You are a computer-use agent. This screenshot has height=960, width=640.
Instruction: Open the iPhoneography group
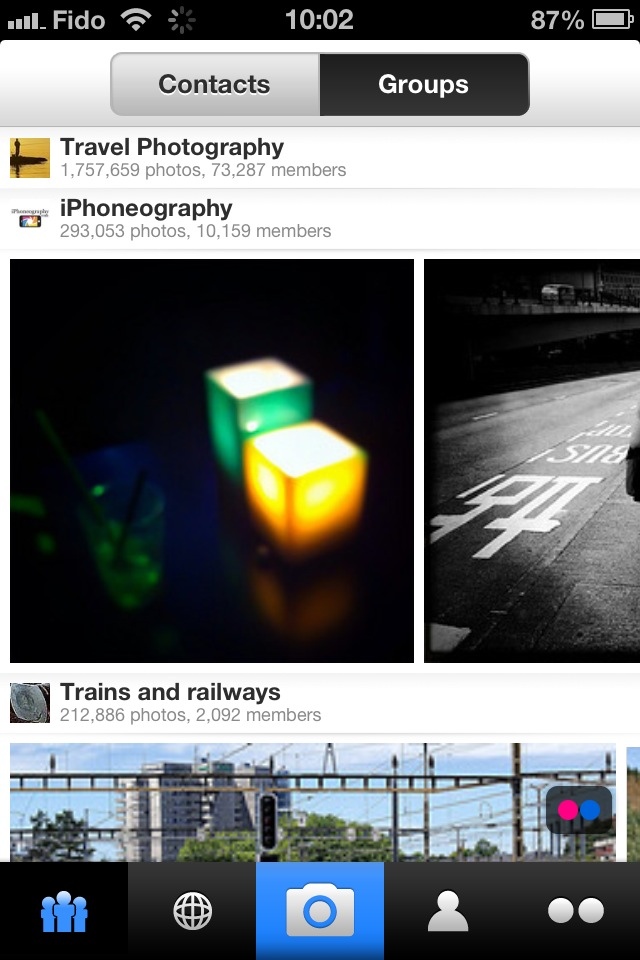coord(146,218)
